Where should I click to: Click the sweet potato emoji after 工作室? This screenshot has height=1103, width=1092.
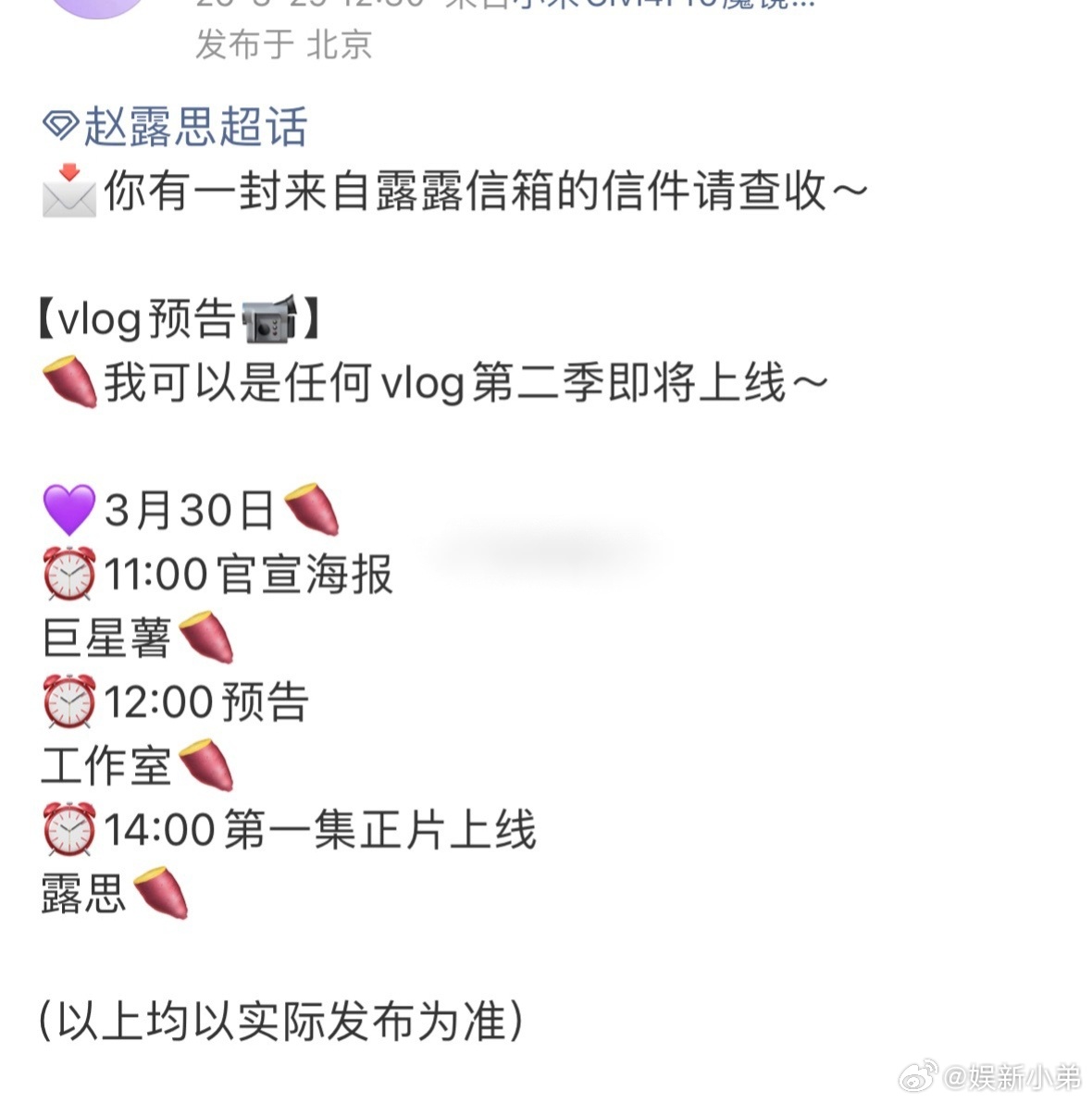pos(205,763)
